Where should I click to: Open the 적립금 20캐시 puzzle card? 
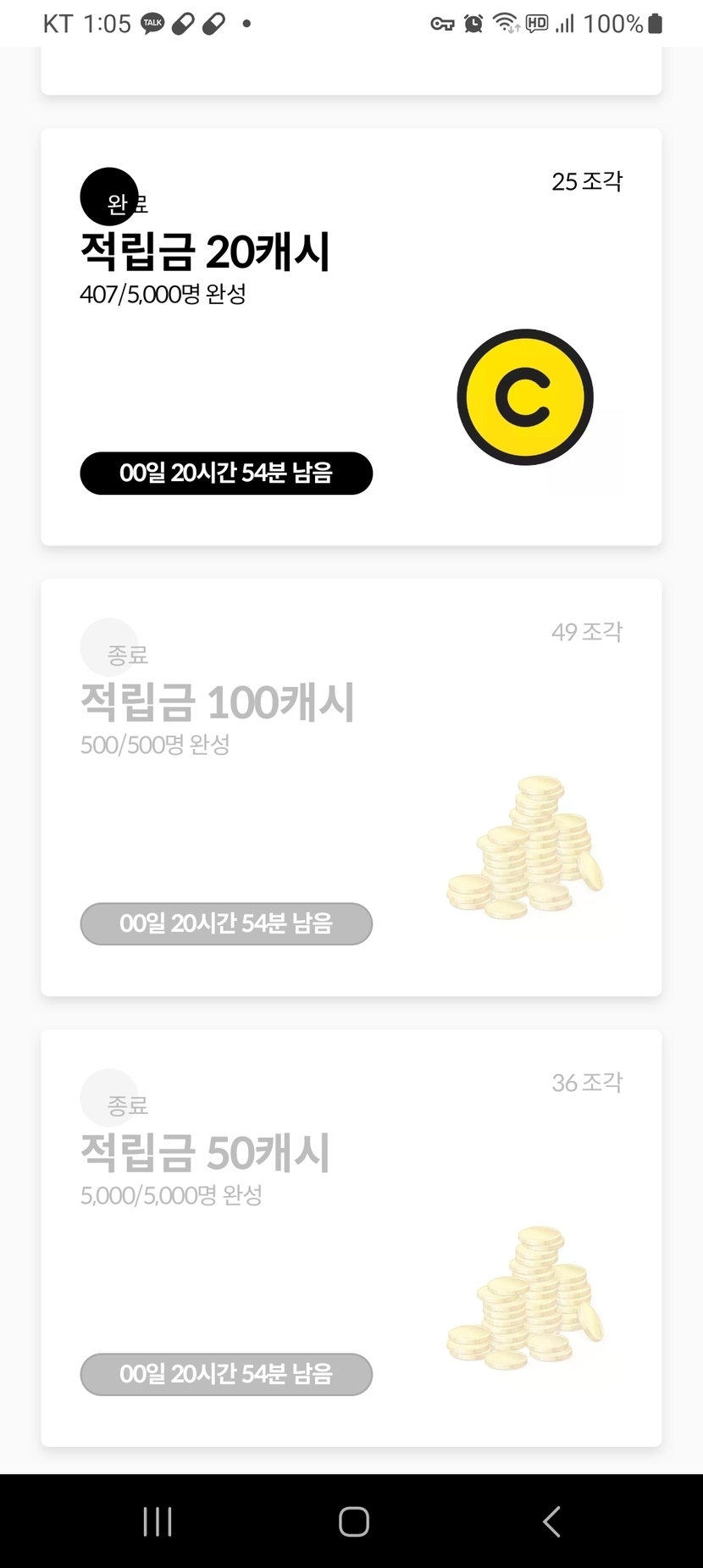(x=351, y=337)
